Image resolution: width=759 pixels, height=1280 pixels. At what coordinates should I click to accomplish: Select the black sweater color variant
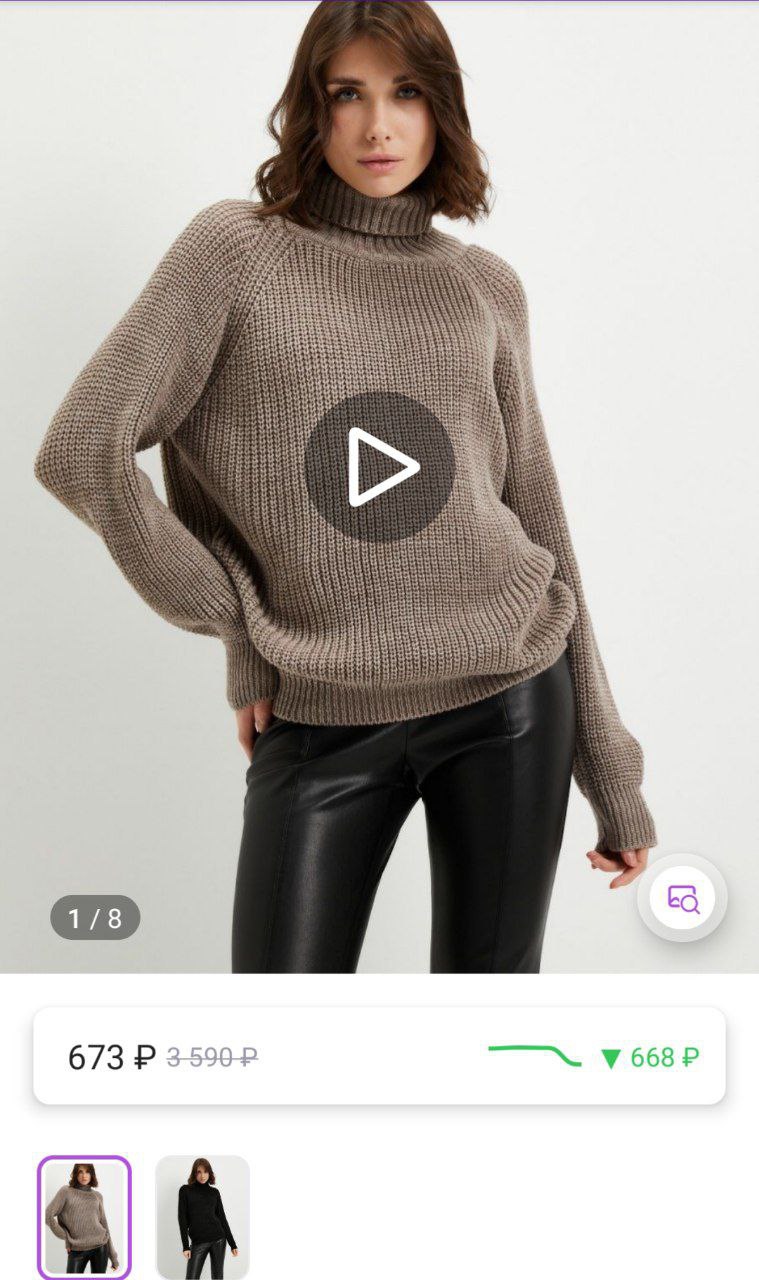(202, 1216)
